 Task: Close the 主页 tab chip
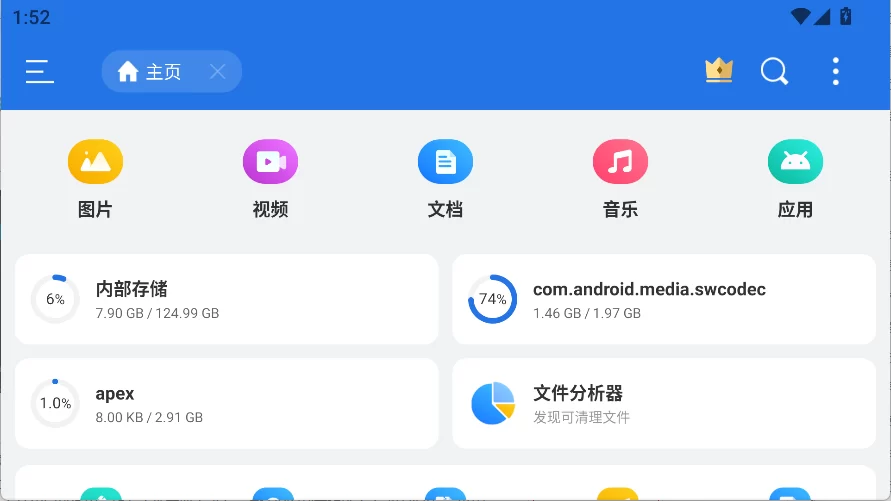click(x=218, y=72)
